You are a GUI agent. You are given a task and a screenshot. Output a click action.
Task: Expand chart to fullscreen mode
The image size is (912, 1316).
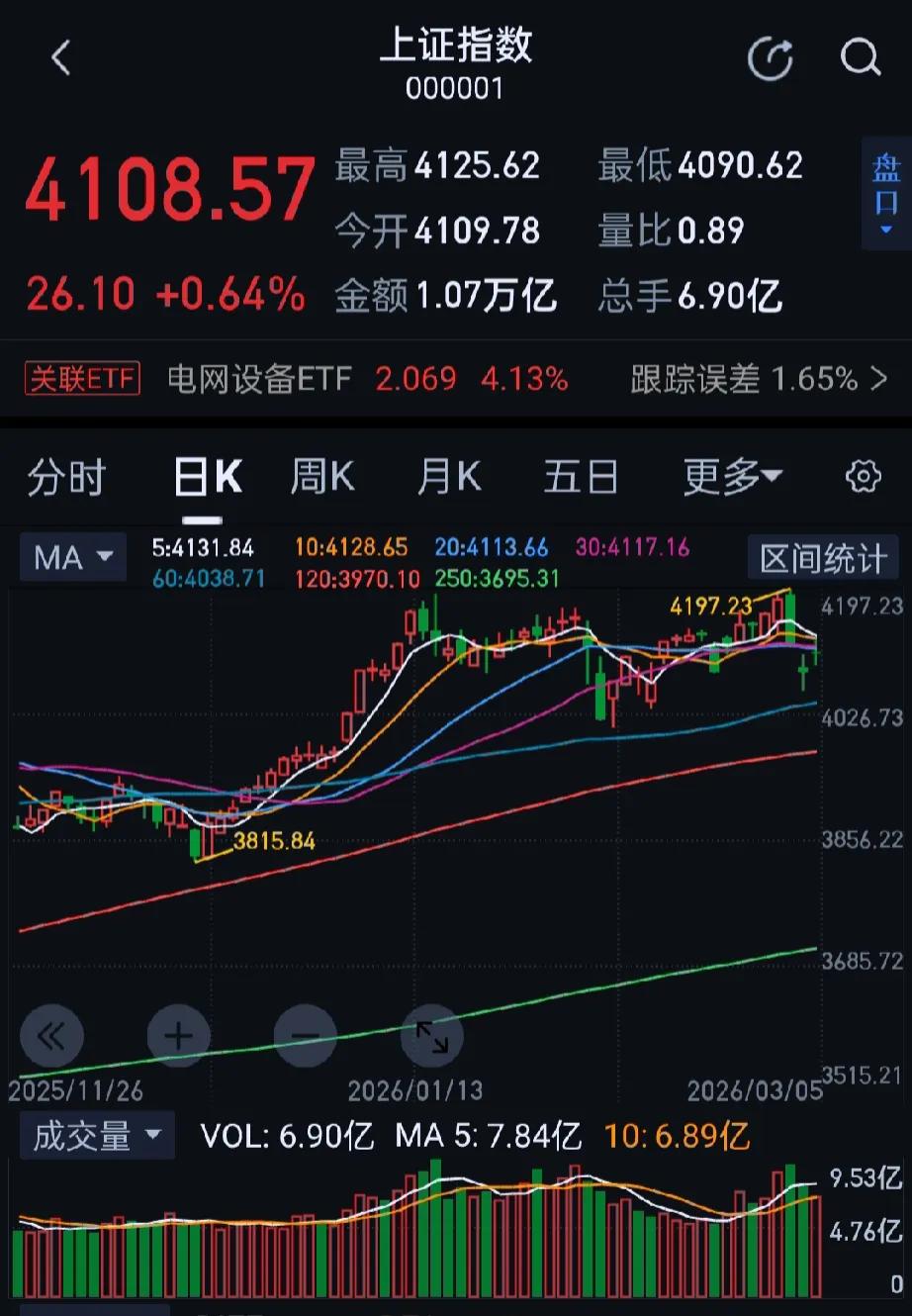click(432, 1035)
